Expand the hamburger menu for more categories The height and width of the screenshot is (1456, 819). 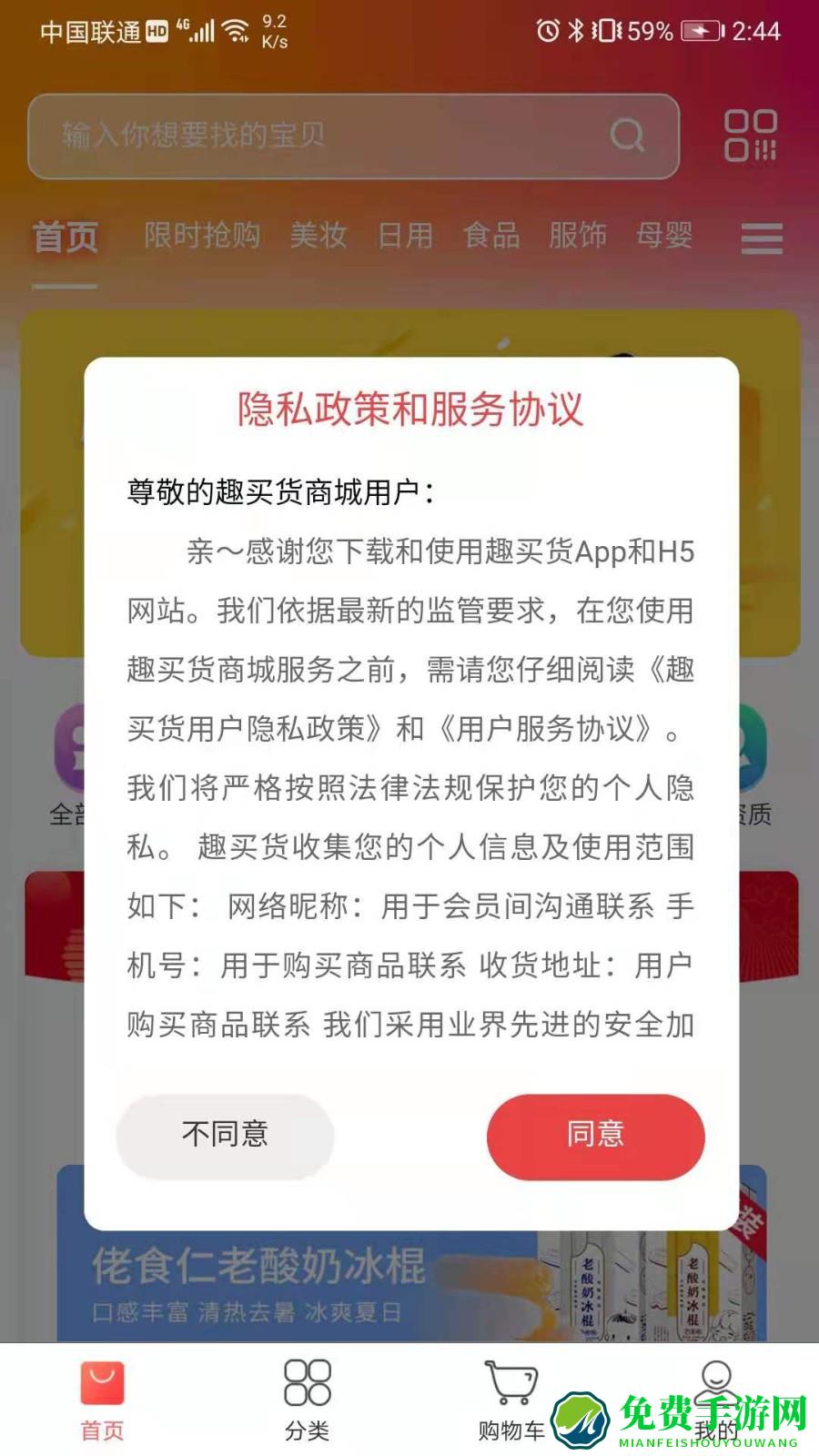(761, 238)
